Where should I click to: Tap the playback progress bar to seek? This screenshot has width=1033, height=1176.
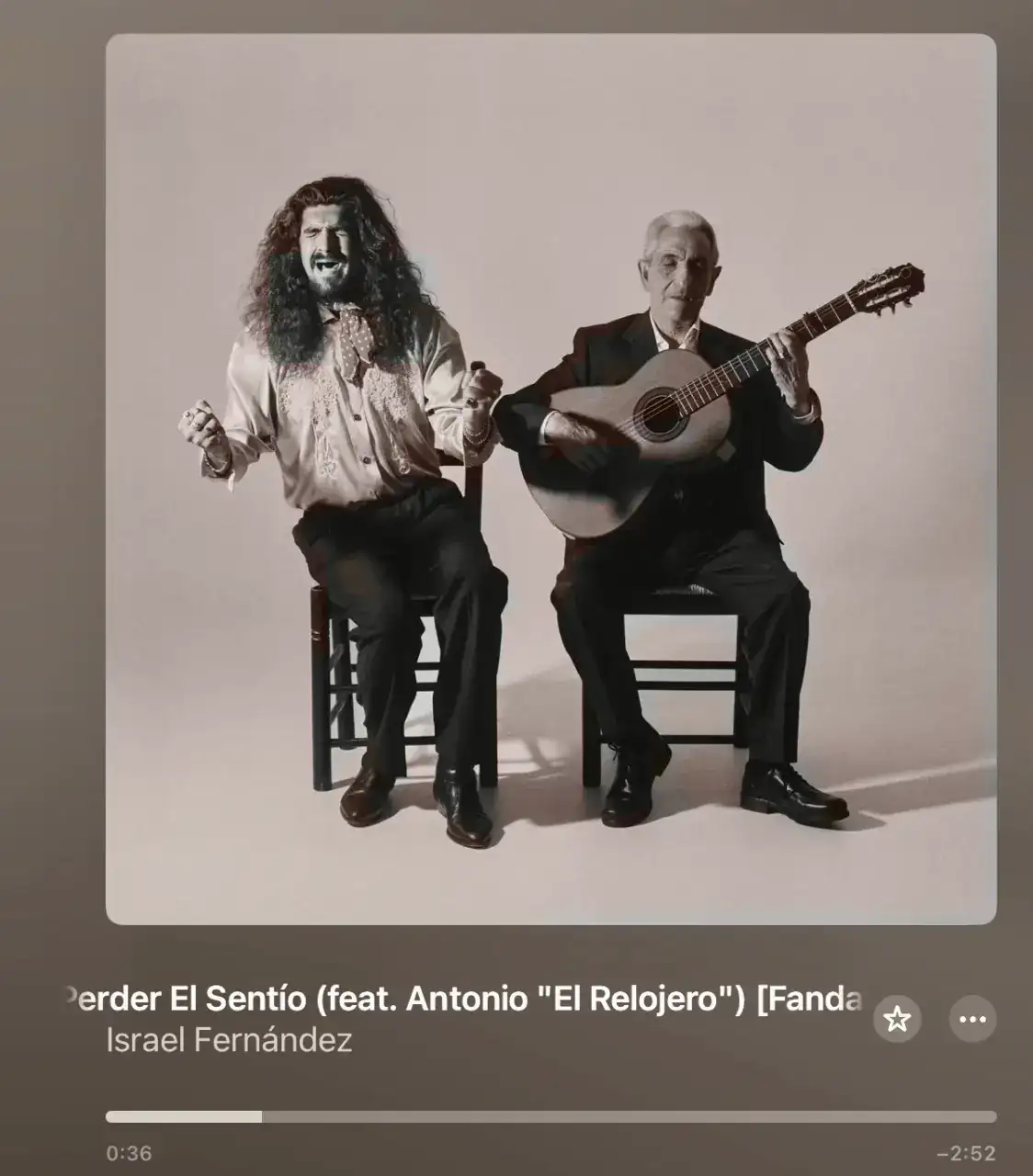click(551, 1117)
